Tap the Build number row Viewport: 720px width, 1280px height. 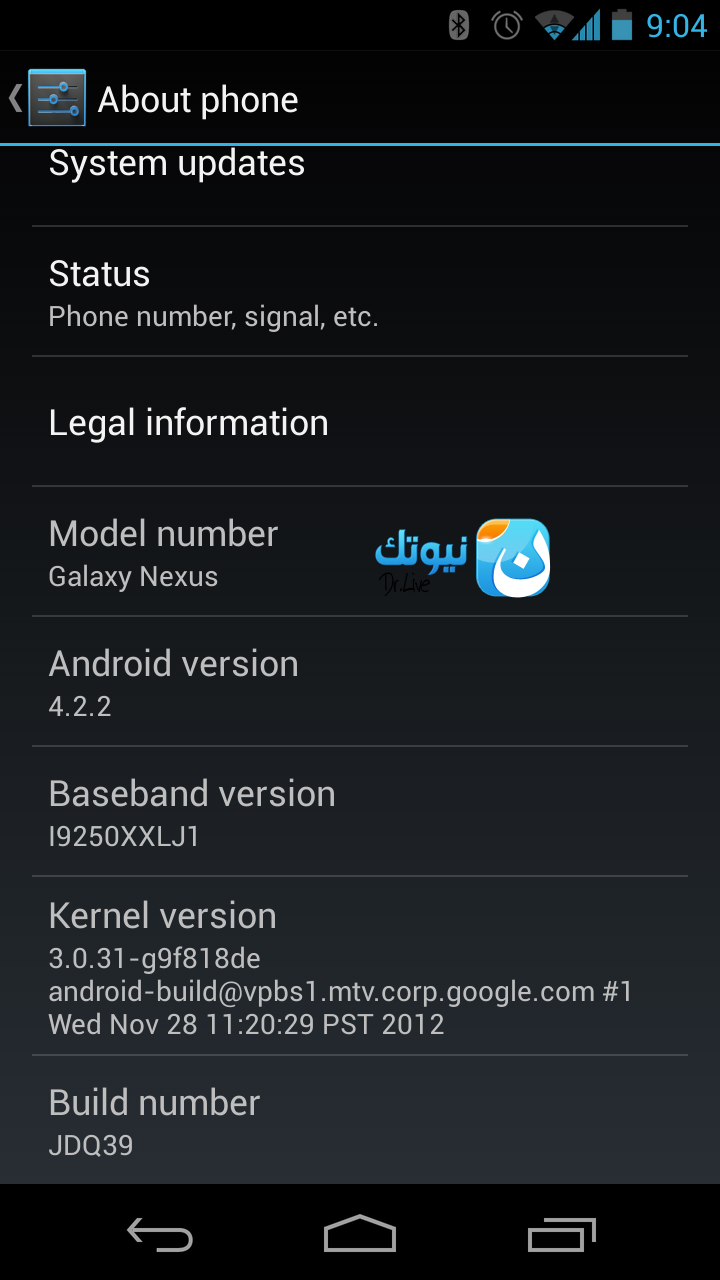click(x=360, y=1120)
